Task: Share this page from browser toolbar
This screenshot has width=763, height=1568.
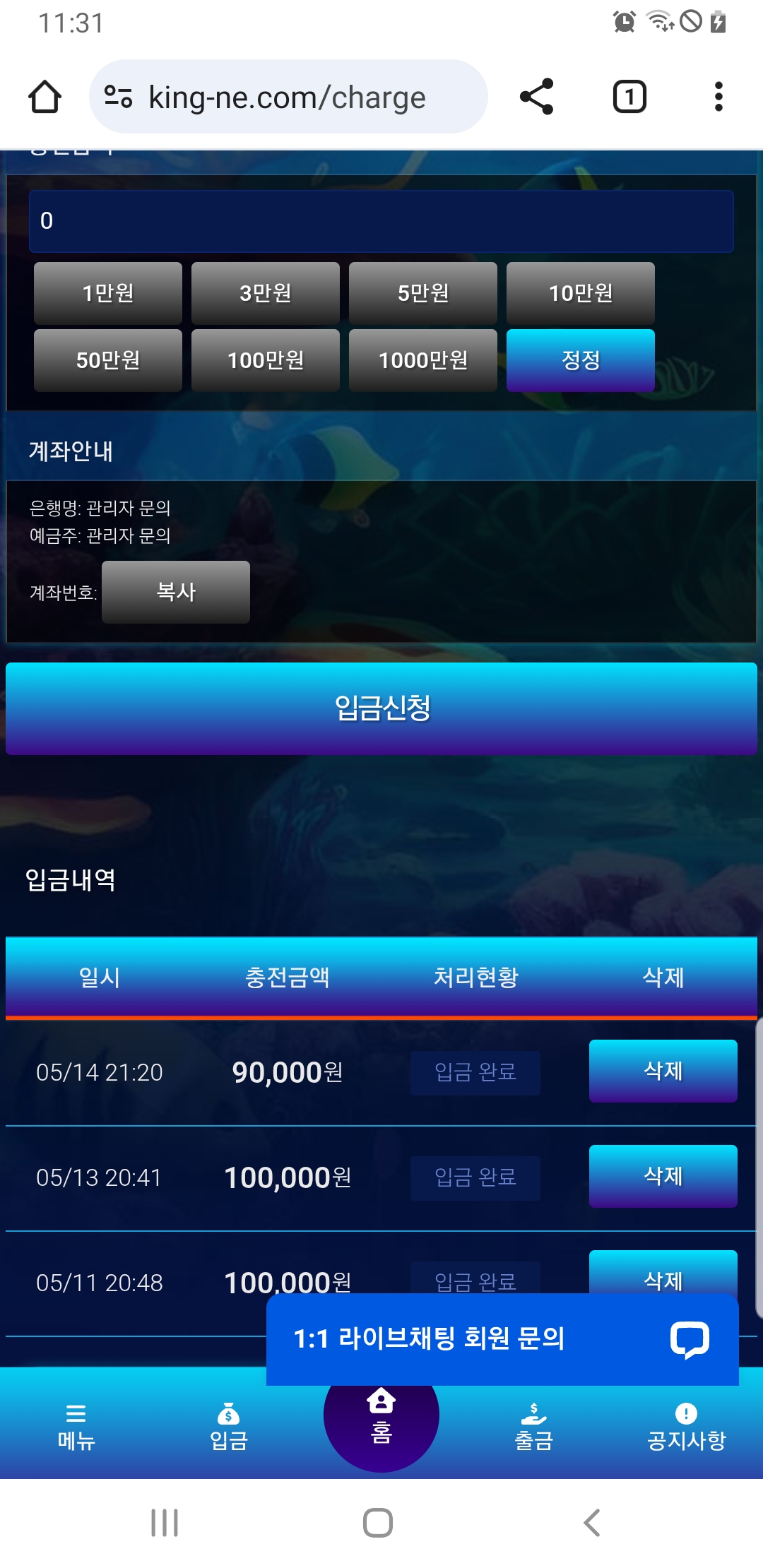Action: pos(536,97)
